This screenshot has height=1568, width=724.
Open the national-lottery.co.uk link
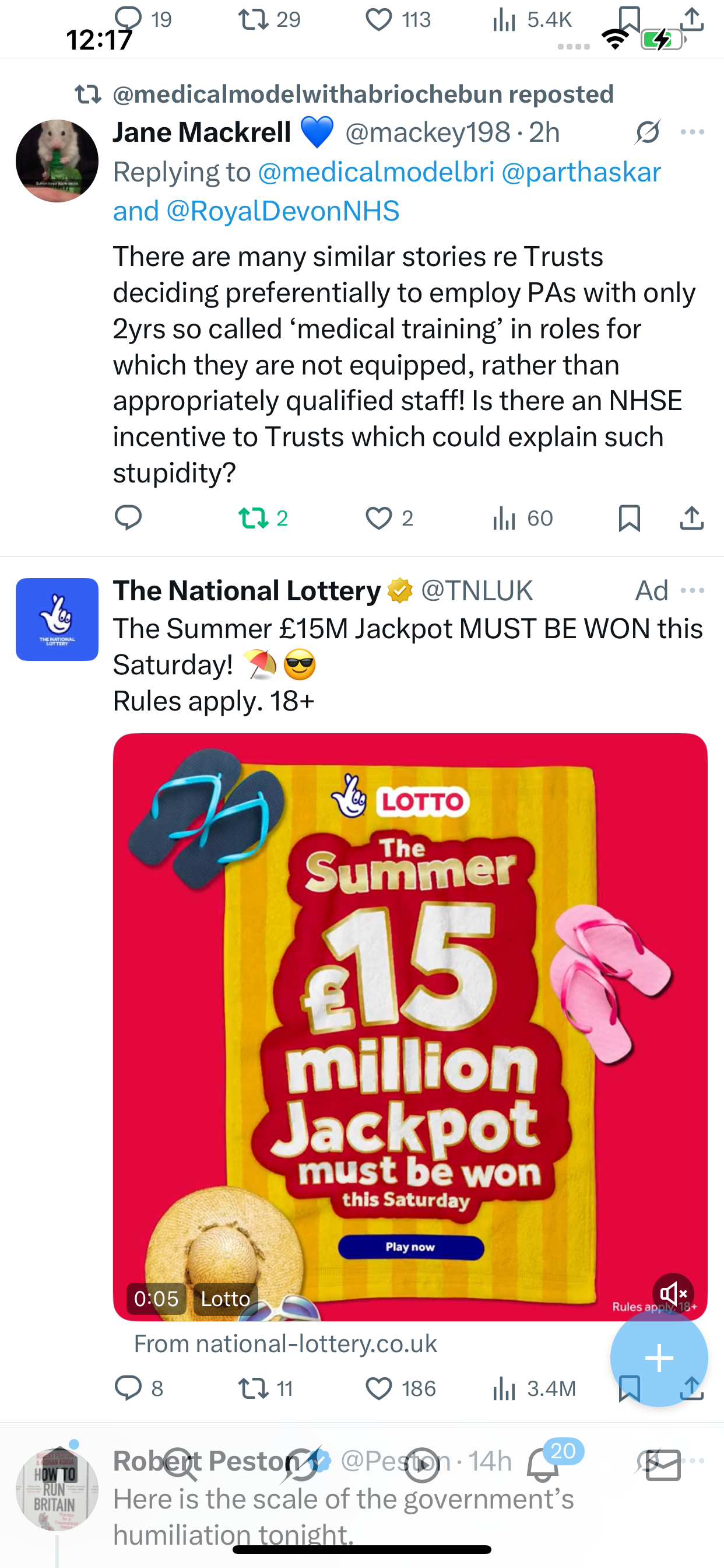(x=285, y=1343)
